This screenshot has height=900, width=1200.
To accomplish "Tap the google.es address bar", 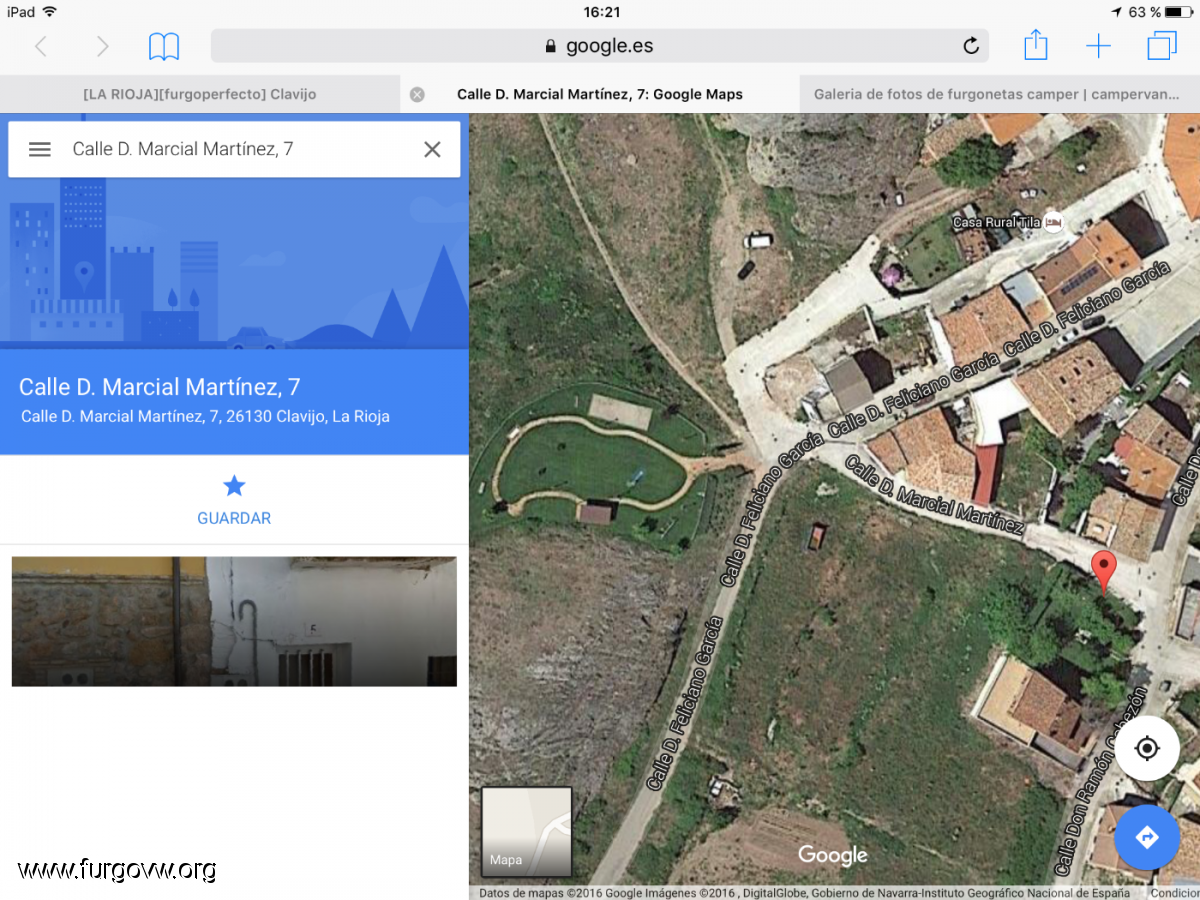I will pyautogui.click(x=600, y=46).
